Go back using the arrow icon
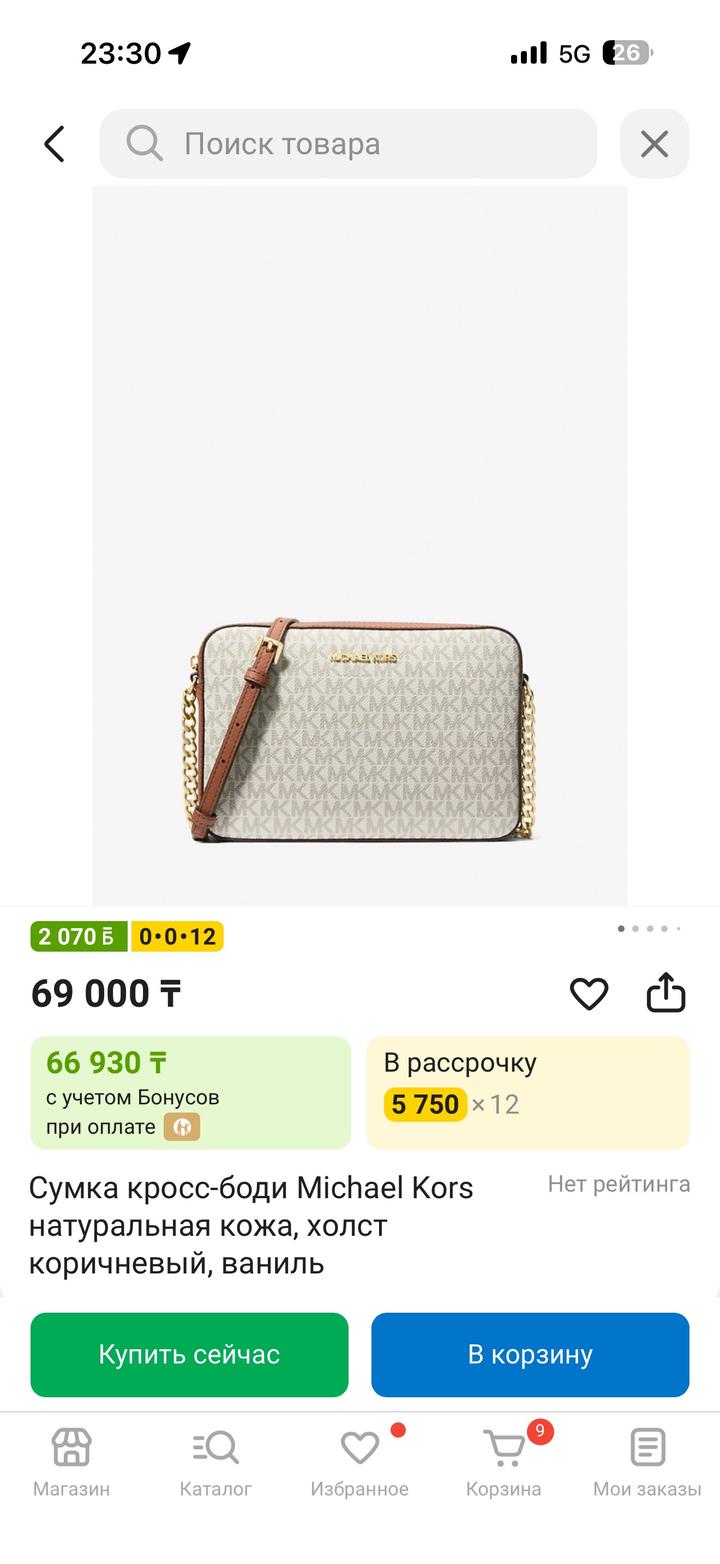This screenshot has width=720, height=1564. click(54, 144)
